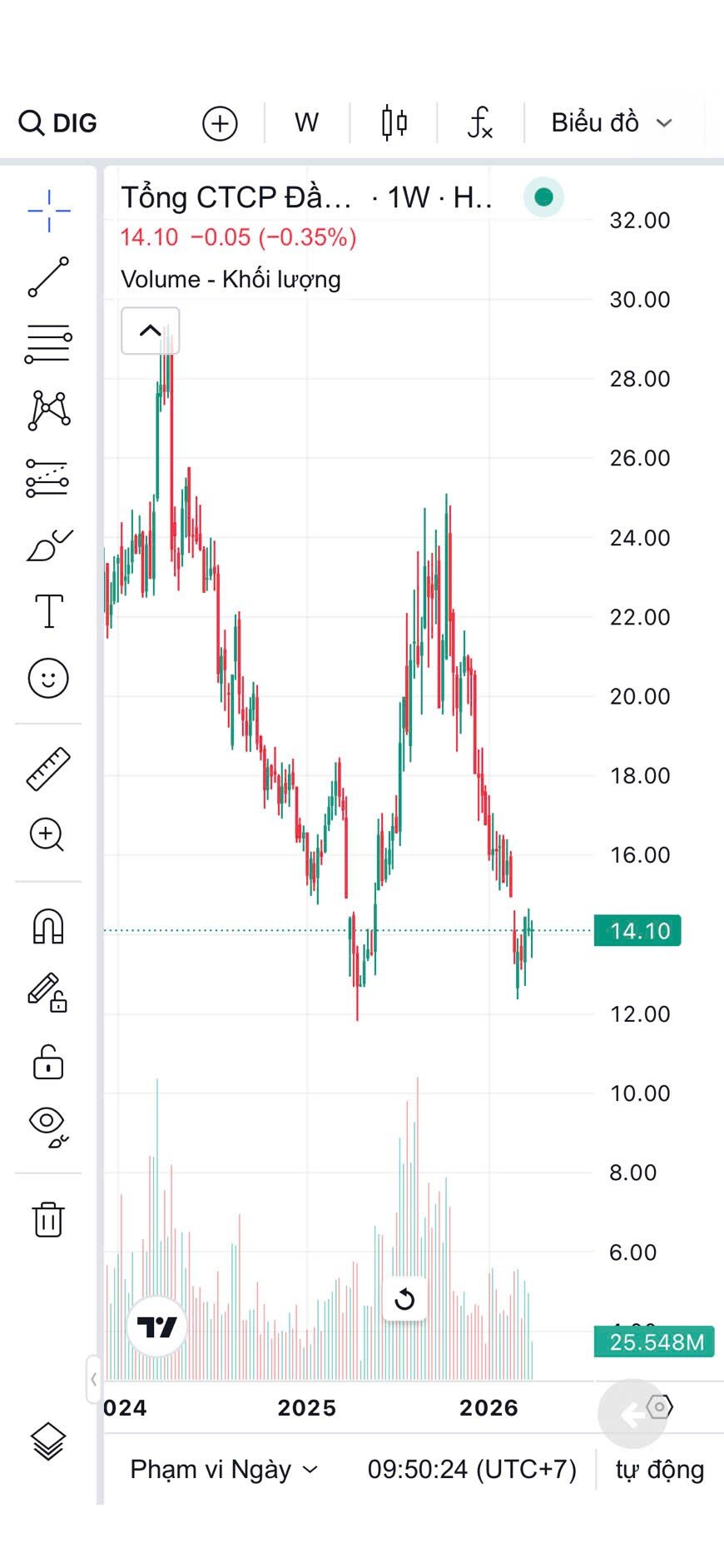
Task: Open candlestick chart style options
Action: (394, 123)
